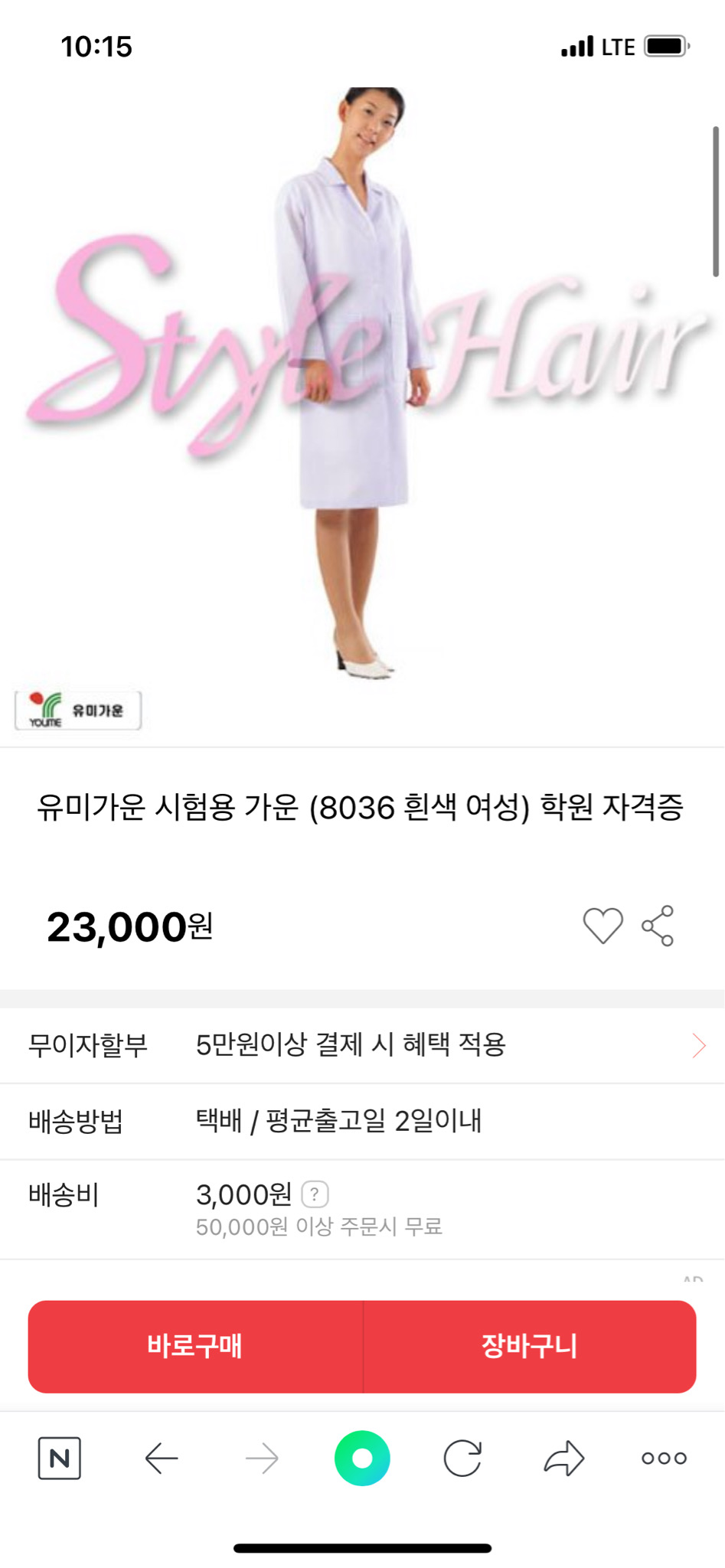The height and width of the screenshot is (1568, 725).
Task: Toggle the wishlist heart icon
Action: tap(604, 927)
